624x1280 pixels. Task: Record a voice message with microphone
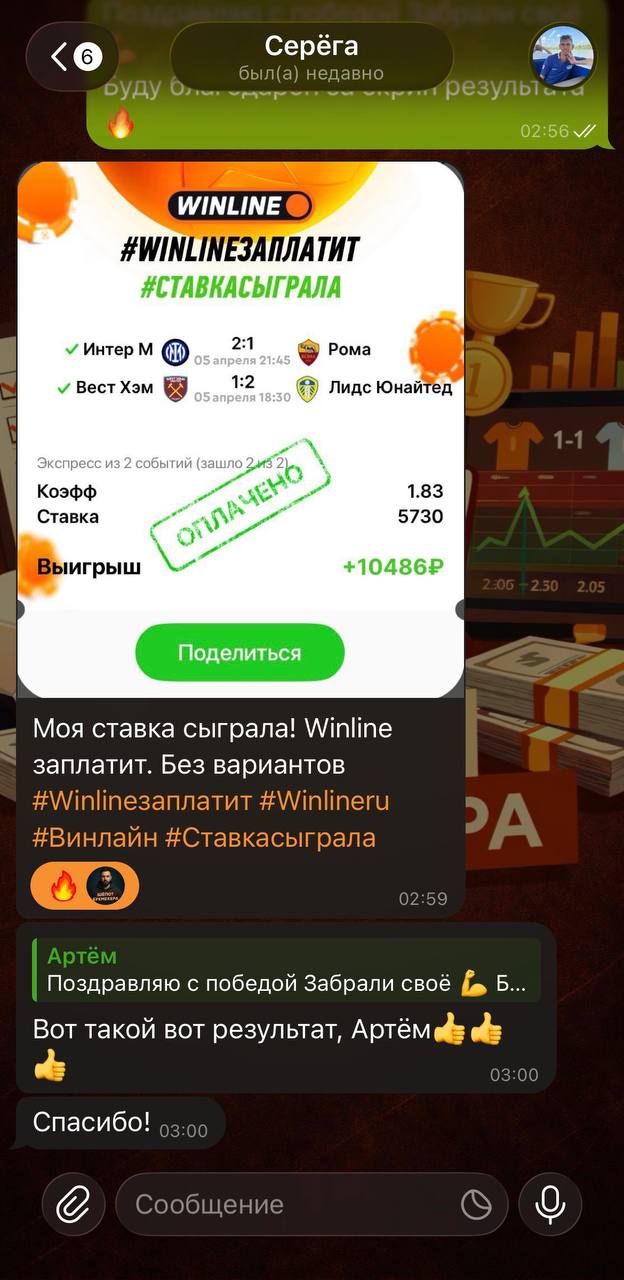click(x=550, y=1204)
